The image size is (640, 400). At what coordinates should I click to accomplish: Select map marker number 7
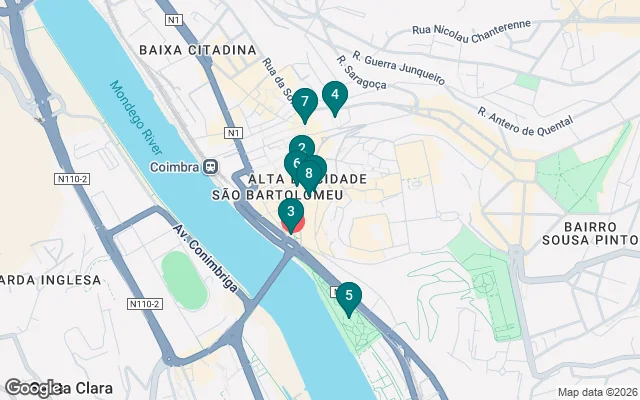[x=304, y=103]
